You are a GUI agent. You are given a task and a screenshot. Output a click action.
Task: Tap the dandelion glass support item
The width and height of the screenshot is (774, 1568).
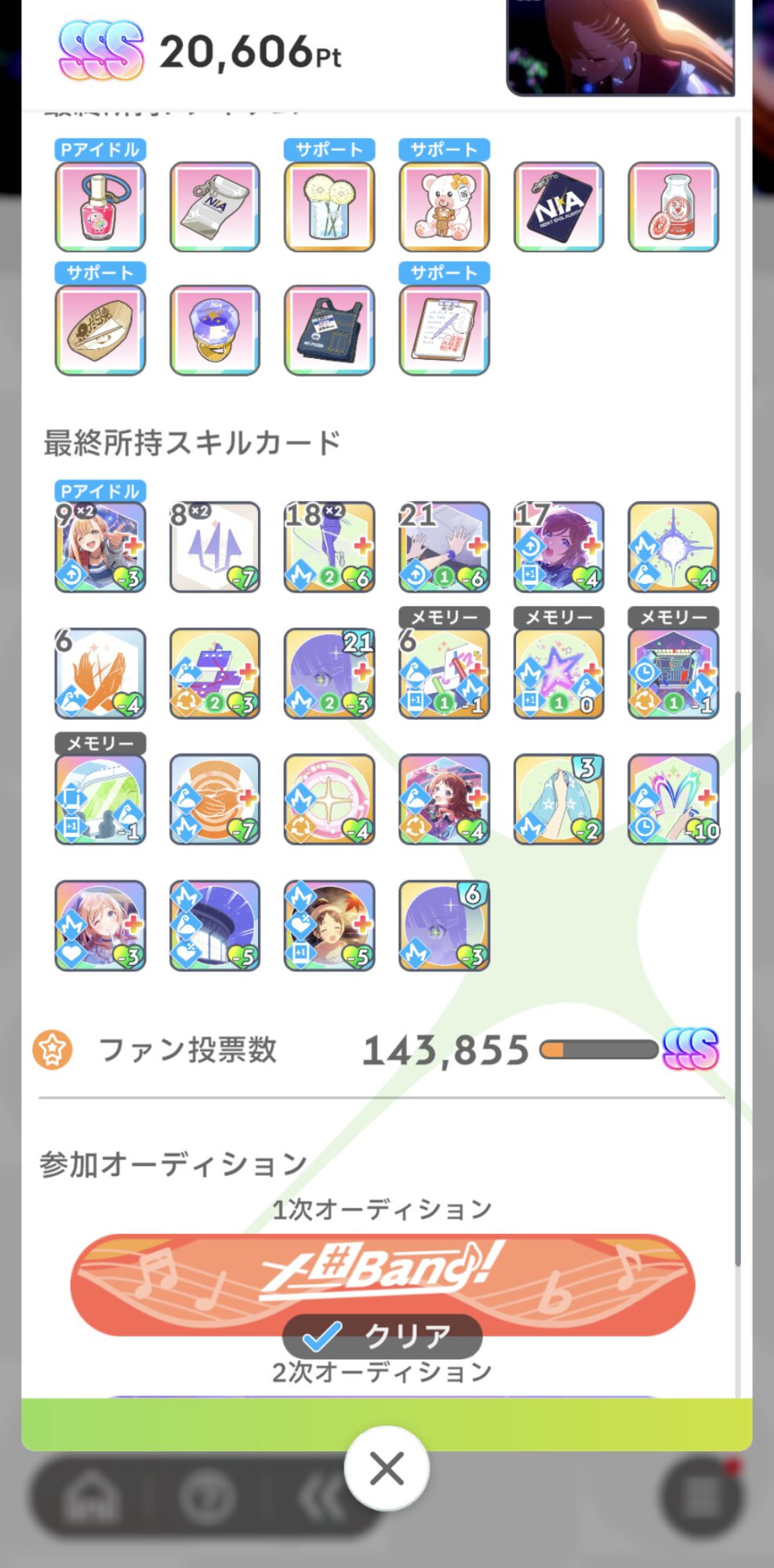click(x=329, y=207)
